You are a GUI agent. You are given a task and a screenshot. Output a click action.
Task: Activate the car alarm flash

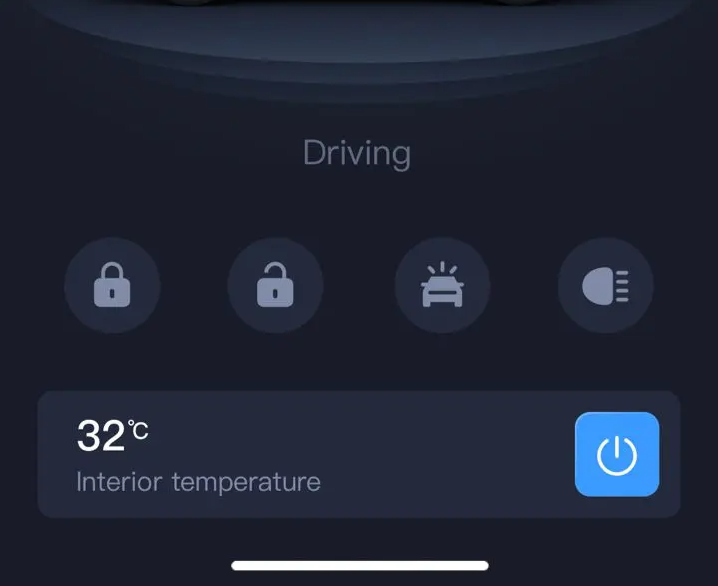click(442, 285)
